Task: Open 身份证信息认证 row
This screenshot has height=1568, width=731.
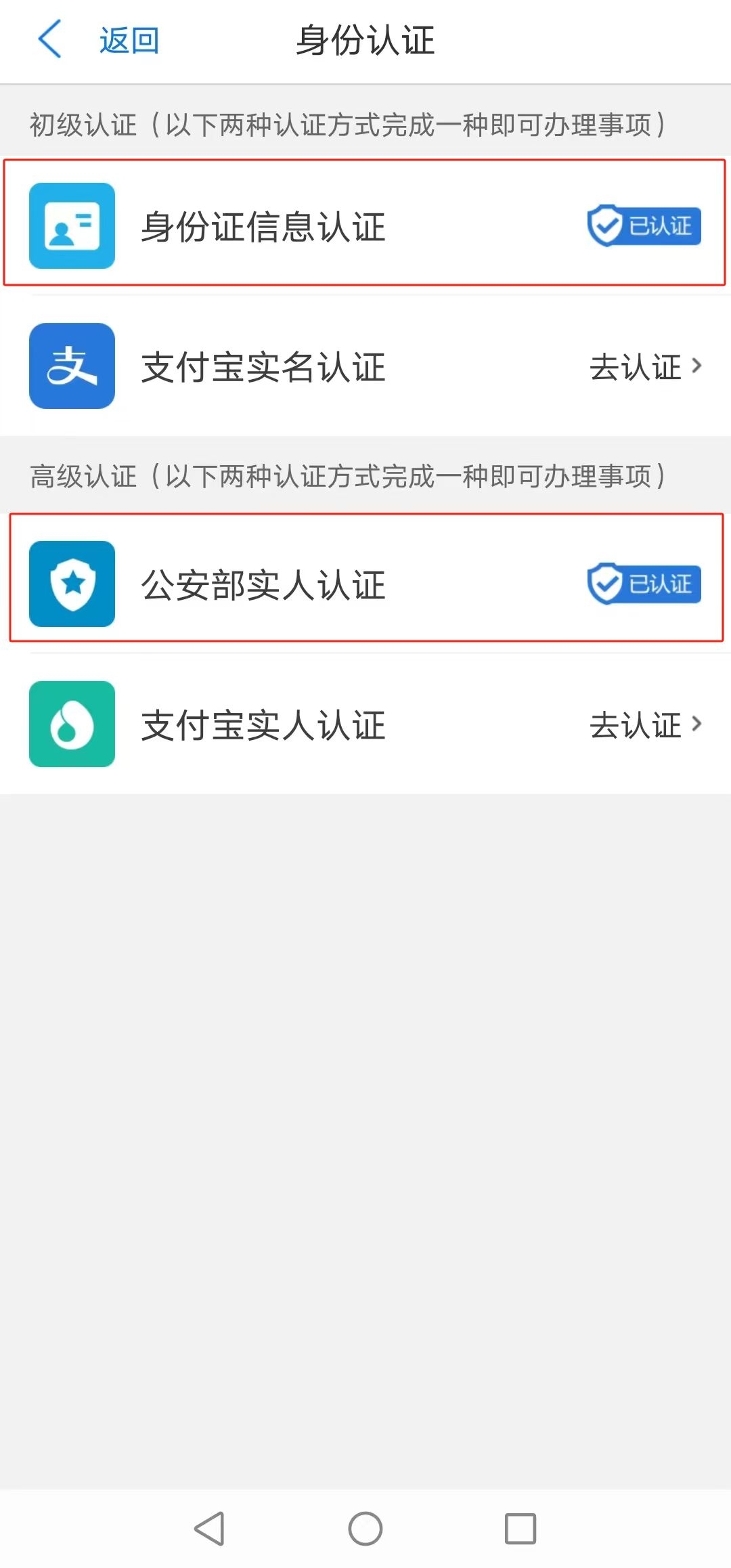Action: click(364, 225)
